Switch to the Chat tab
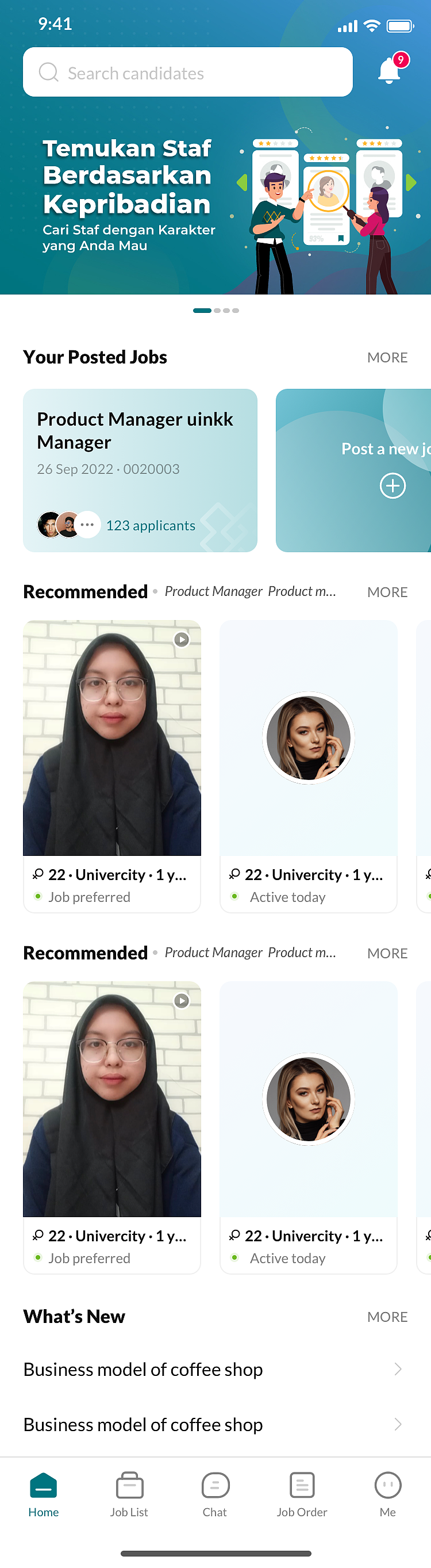 click(x=215, y=1494)
